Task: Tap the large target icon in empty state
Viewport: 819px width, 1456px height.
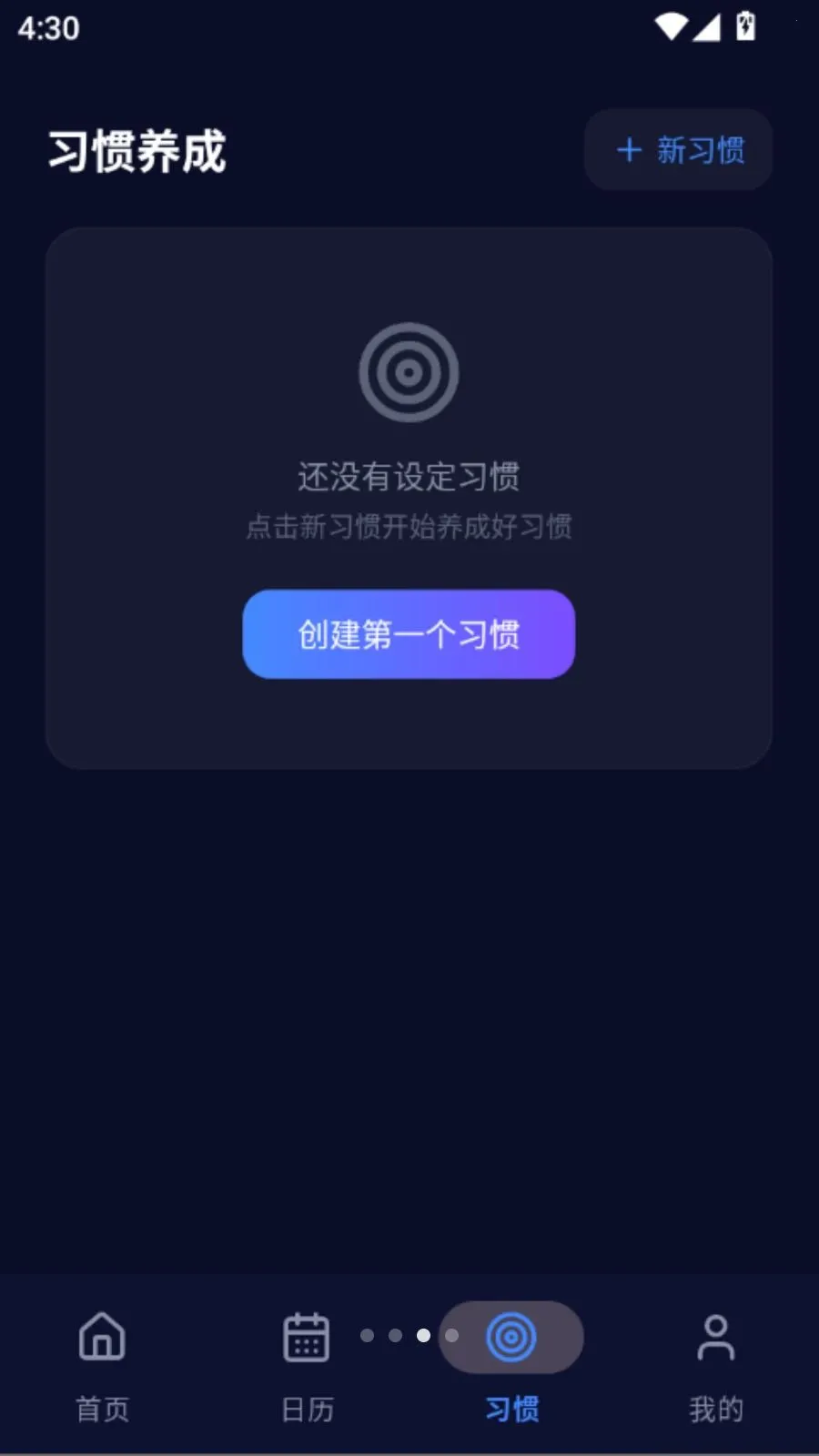Action: pos(409,372)
